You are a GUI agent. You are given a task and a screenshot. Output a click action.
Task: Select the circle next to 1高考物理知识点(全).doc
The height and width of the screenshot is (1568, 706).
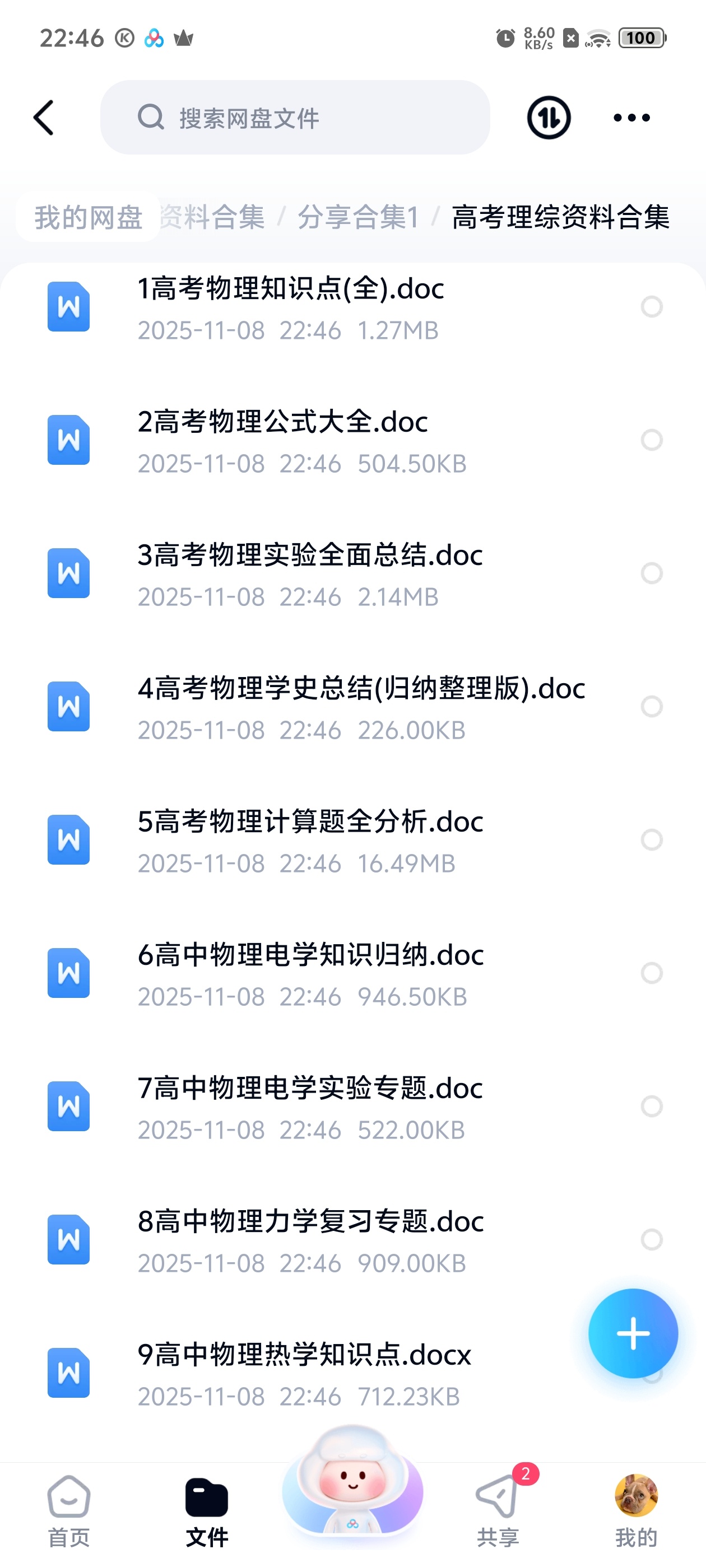coord(652,307)
